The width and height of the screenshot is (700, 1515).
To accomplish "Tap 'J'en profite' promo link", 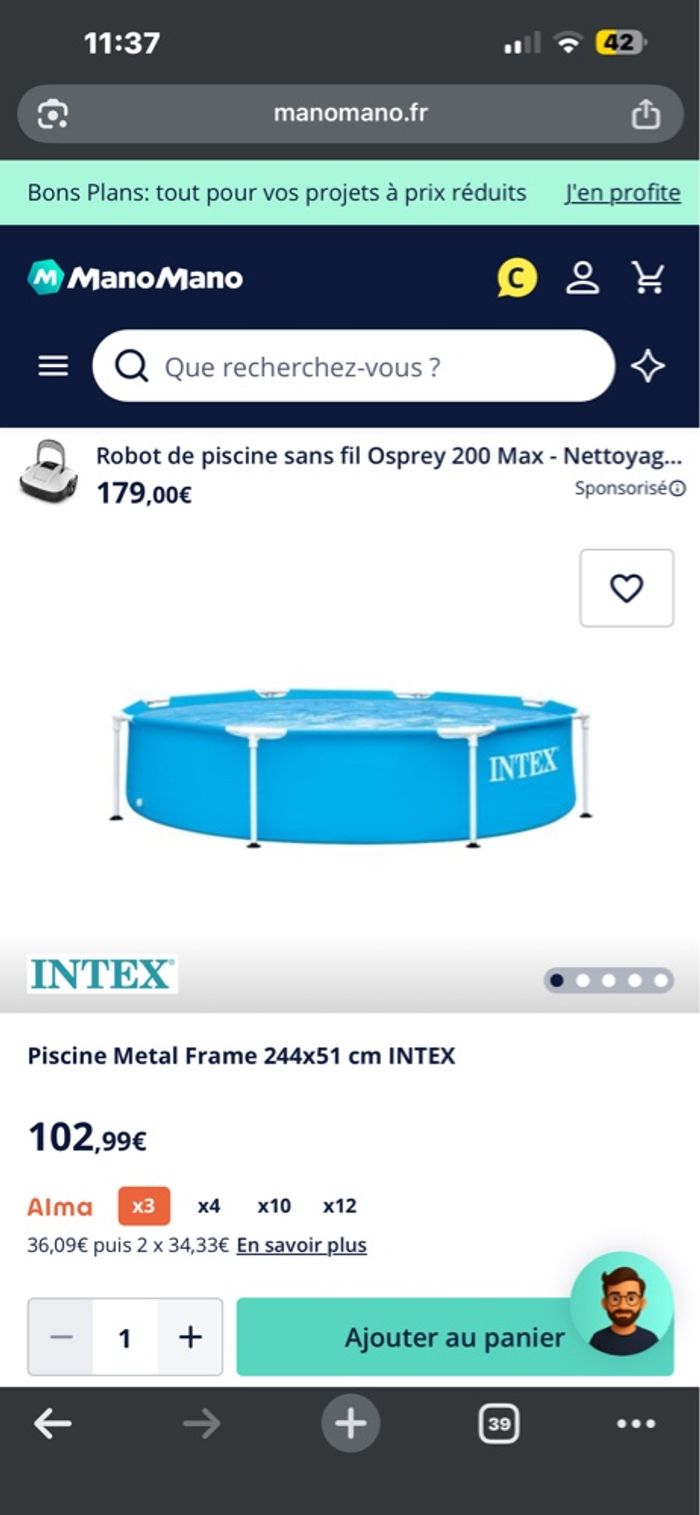I will pos(622,193).
